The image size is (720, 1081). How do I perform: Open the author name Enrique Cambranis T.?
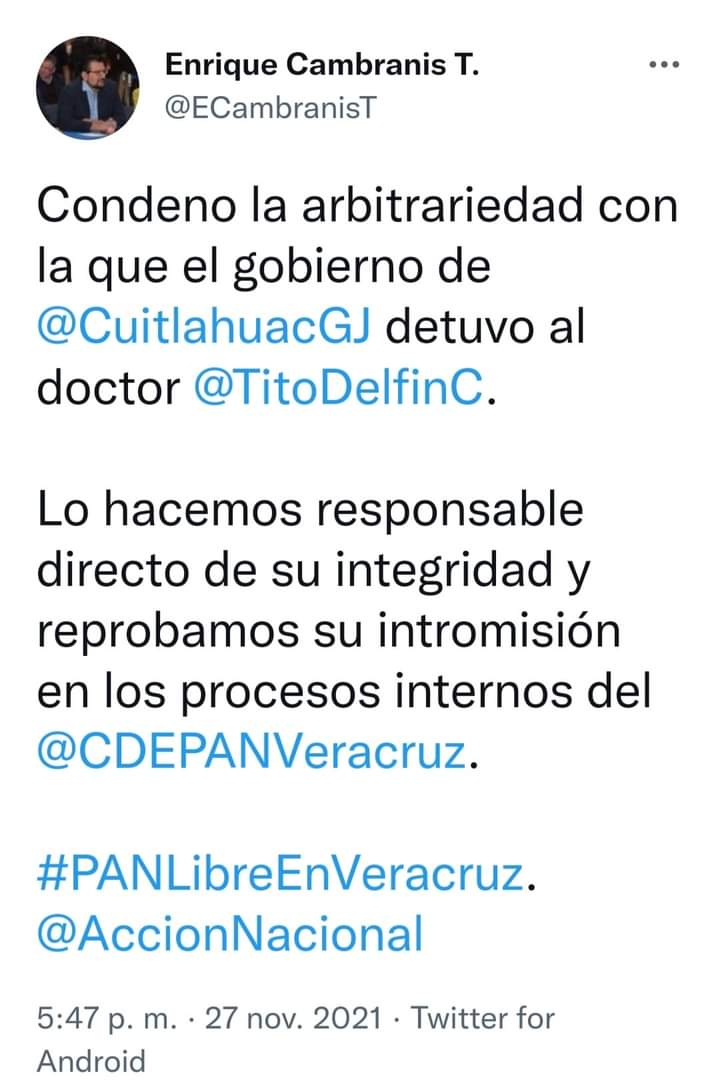coord(322,66)
